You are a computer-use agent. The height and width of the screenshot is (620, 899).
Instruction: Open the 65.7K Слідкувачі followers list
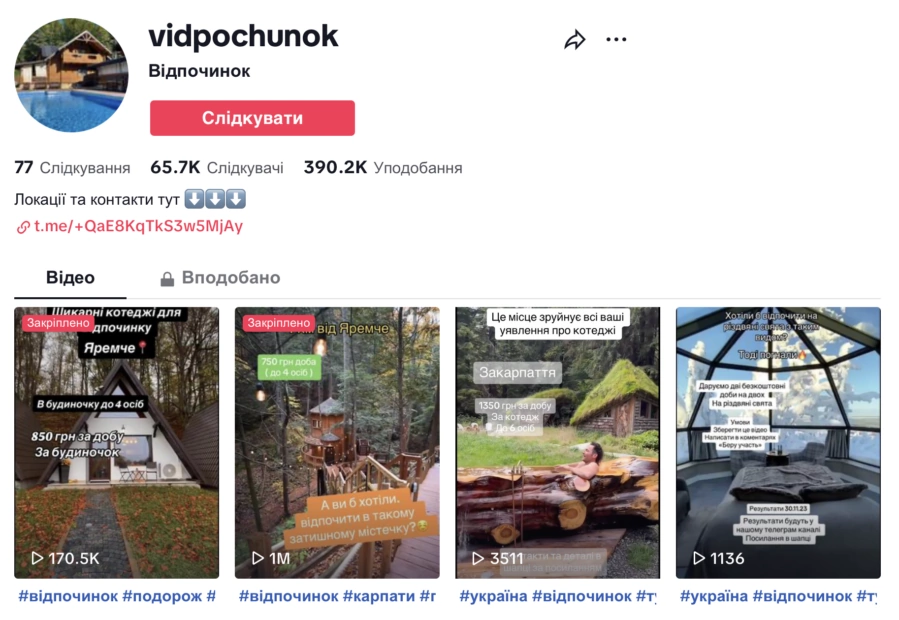(216, 167)
